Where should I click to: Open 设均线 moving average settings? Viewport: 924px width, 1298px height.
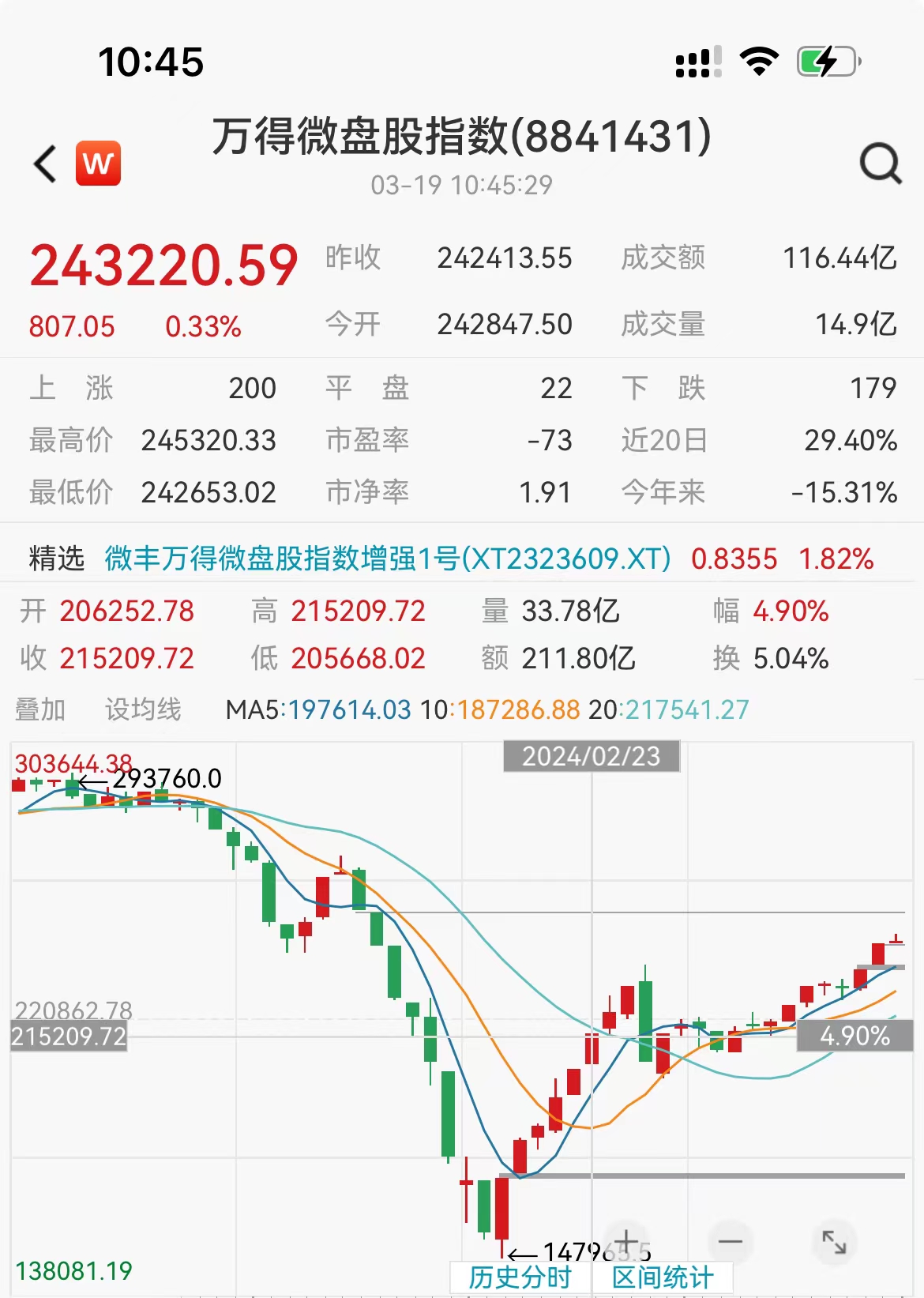click(x=143, y=709)
